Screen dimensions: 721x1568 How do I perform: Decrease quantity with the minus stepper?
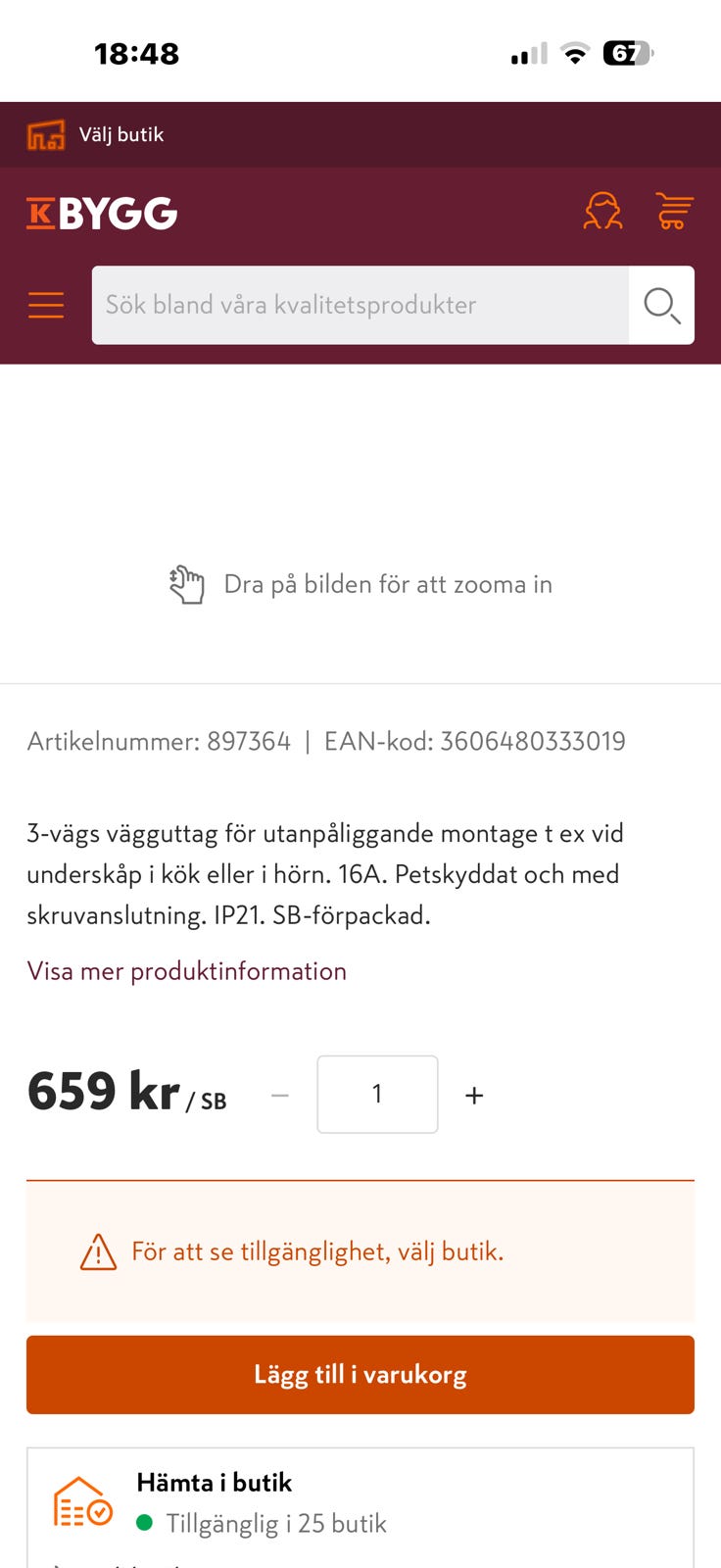[279, 1095]
